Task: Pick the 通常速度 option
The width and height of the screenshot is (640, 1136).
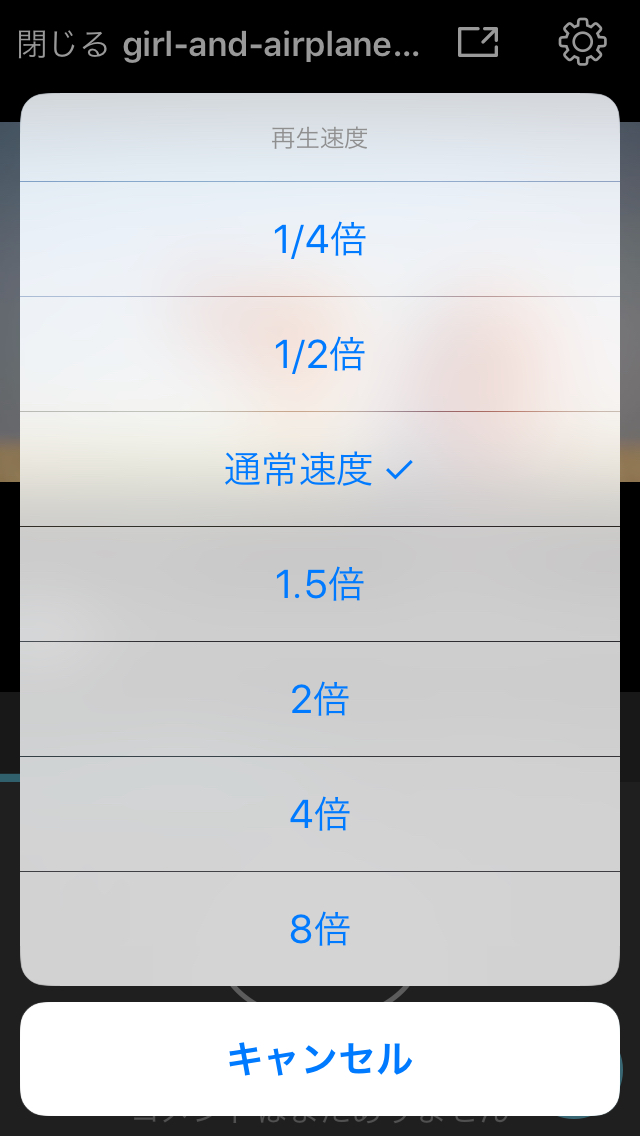Action: pos(320,469)
